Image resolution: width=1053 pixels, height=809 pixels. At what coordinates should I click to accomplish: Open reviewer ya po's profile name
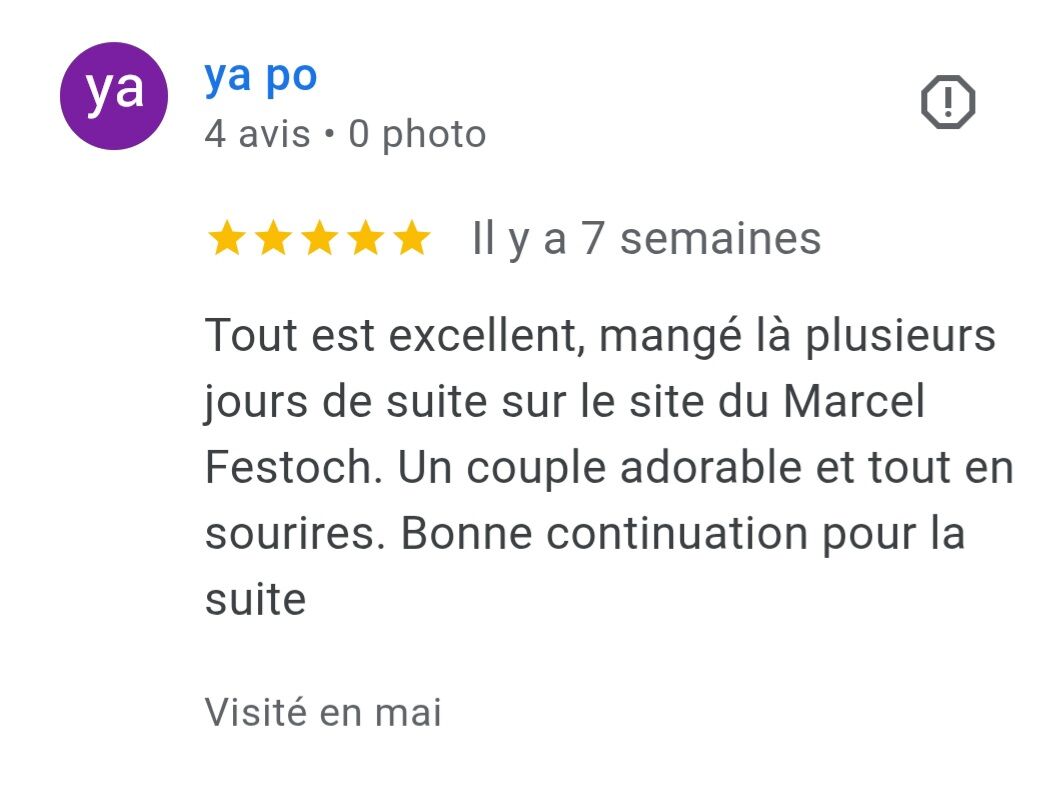[261, 78]
